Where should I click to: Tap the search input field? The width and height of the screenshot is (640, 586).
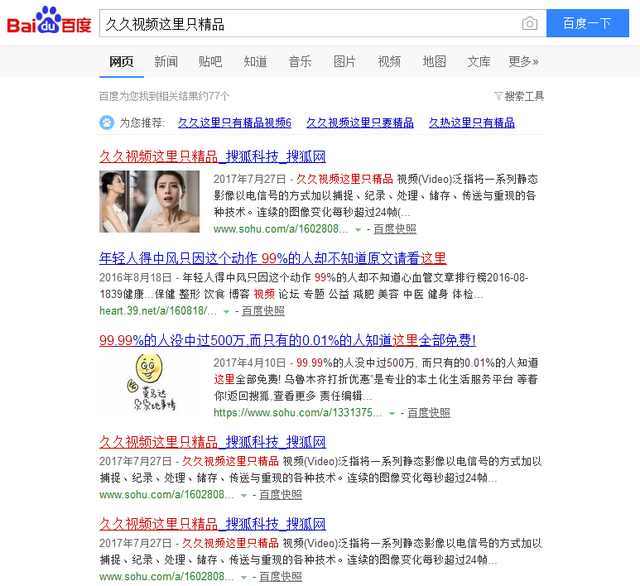310,23
